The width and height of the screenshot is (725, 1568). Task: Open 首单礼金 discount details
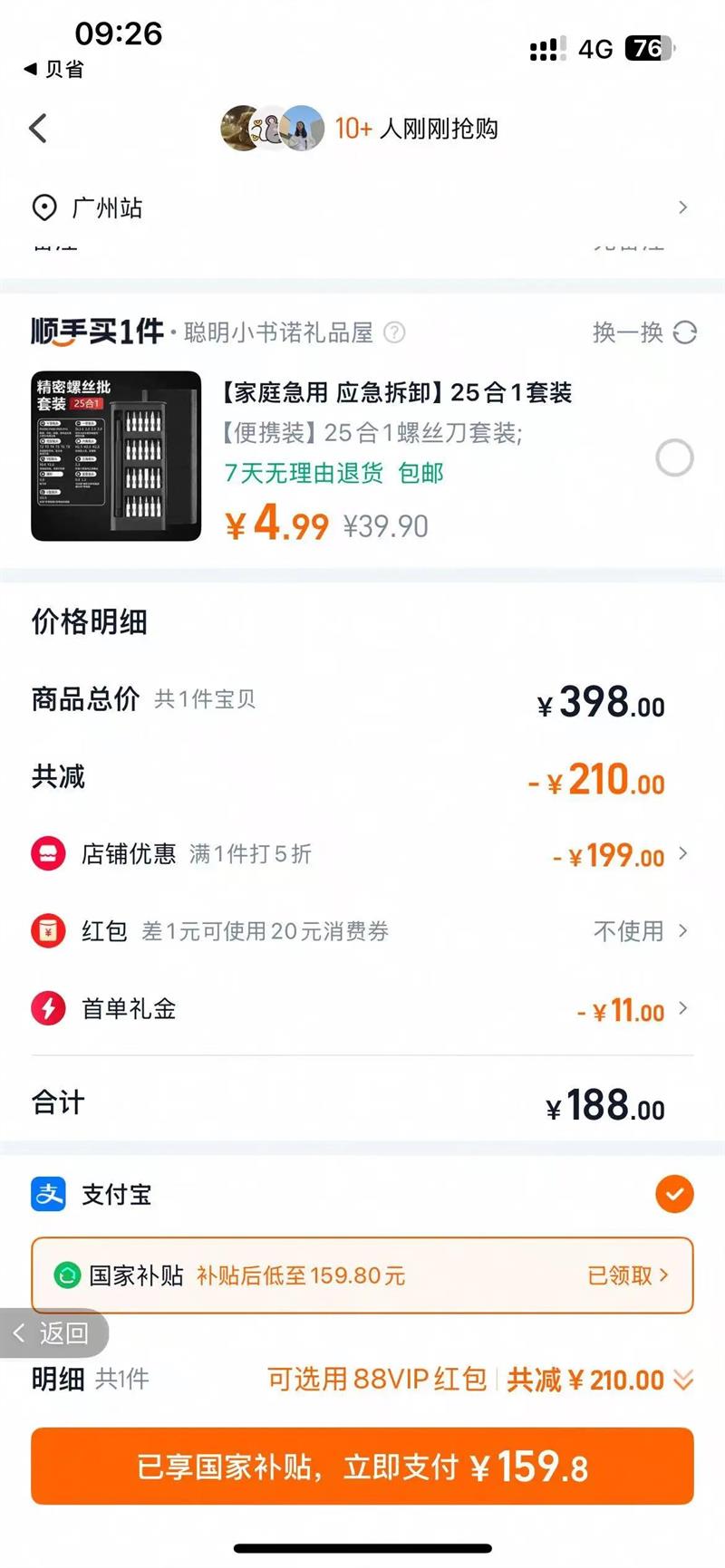click(x=362, y=1009)
